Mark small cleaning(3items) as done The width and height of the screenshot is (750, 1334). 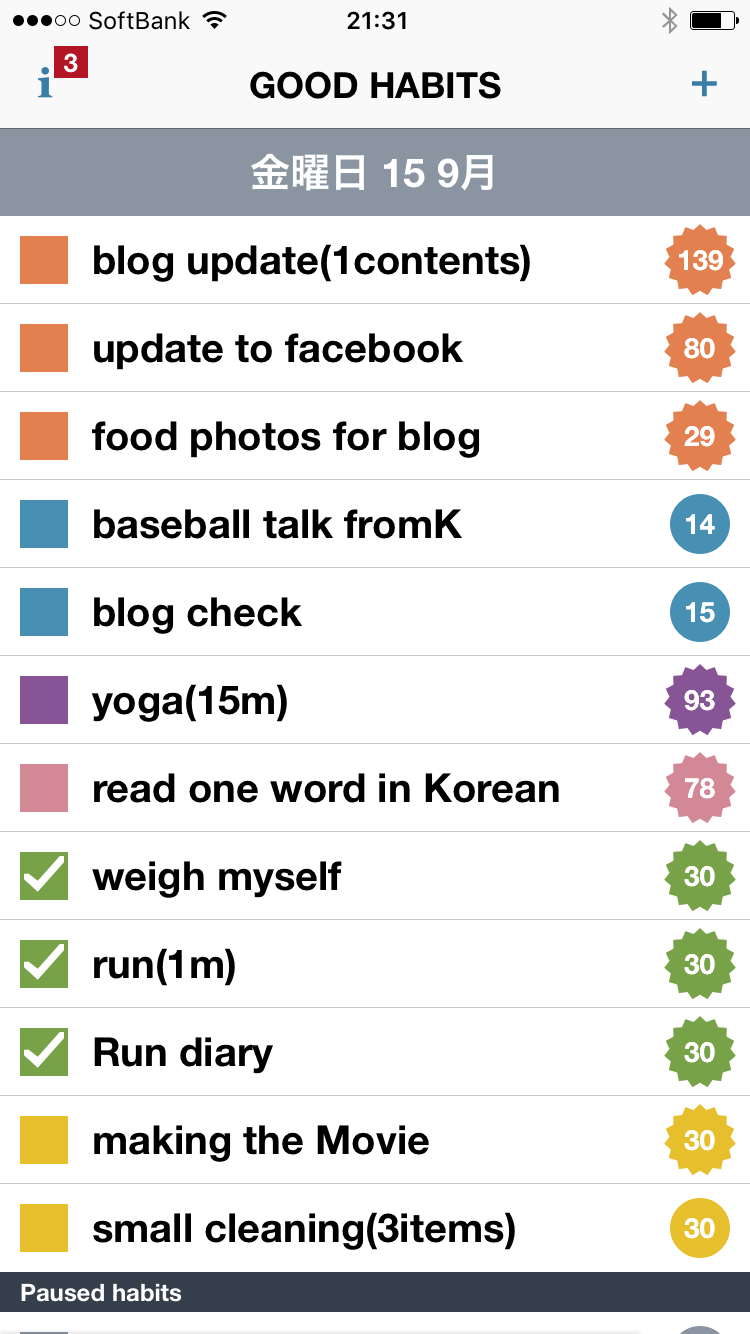[44, 1228]
